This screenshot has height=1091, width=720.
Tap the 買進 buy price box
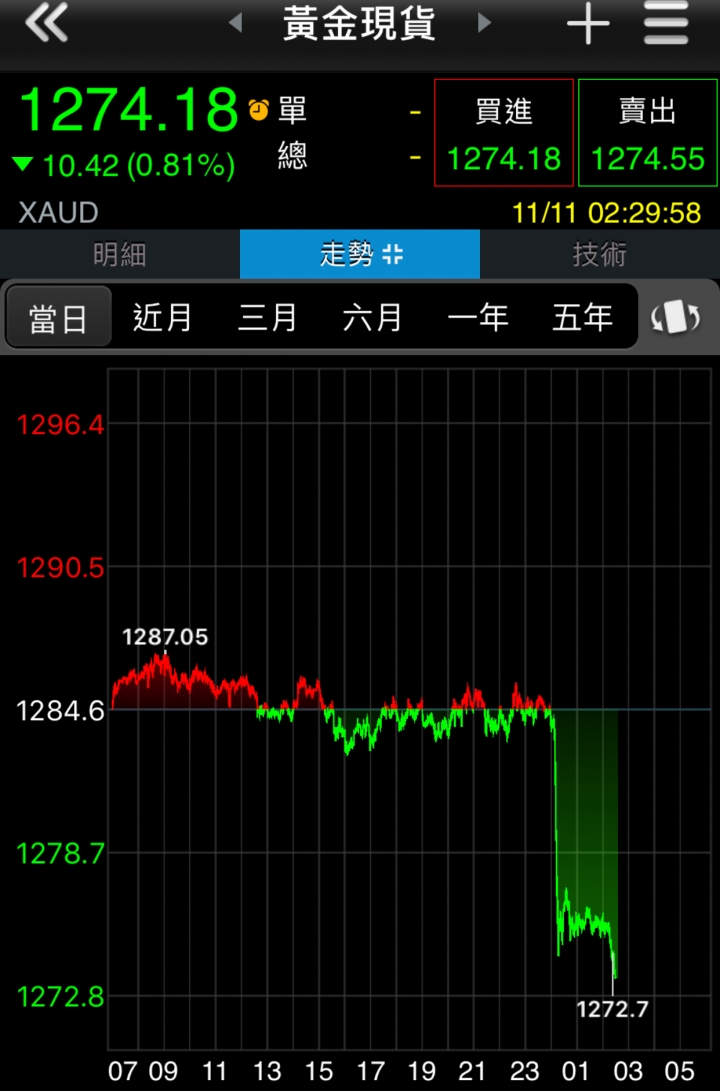tap(504, 134)
